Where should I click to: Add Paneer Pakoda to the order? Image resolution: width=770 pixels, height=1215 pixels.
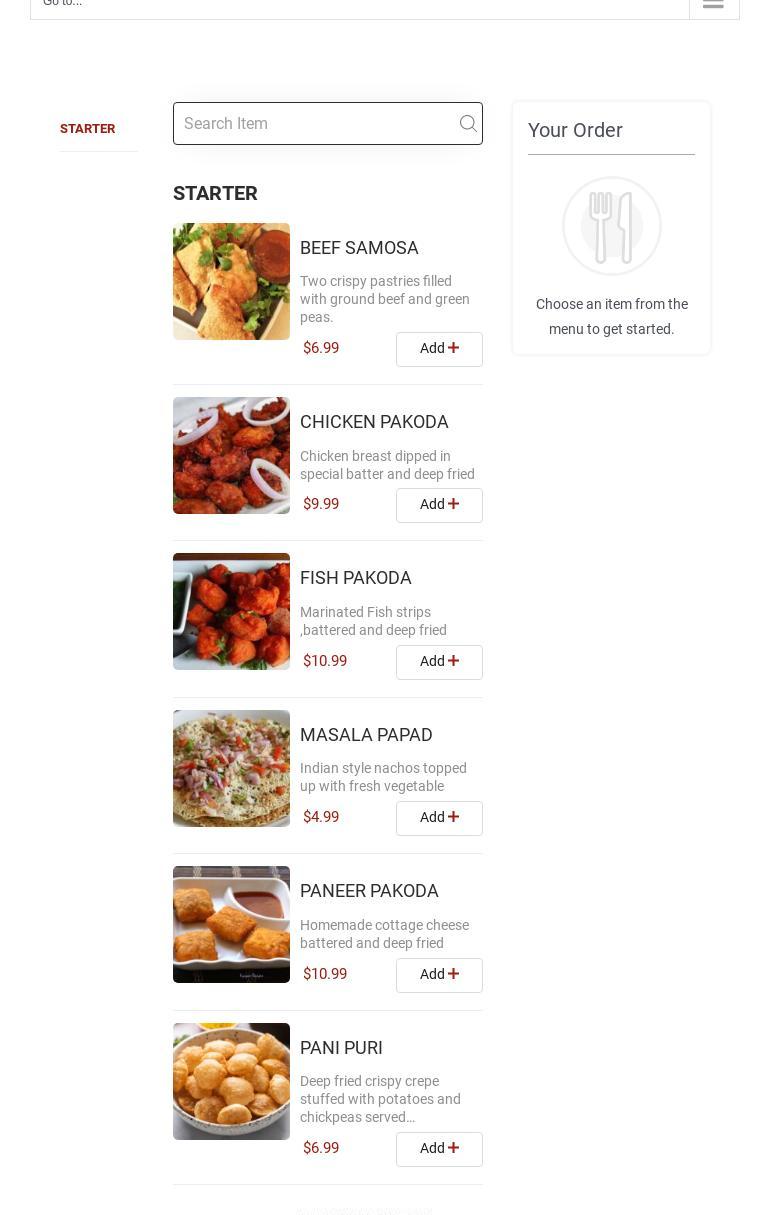click(439, 975)
